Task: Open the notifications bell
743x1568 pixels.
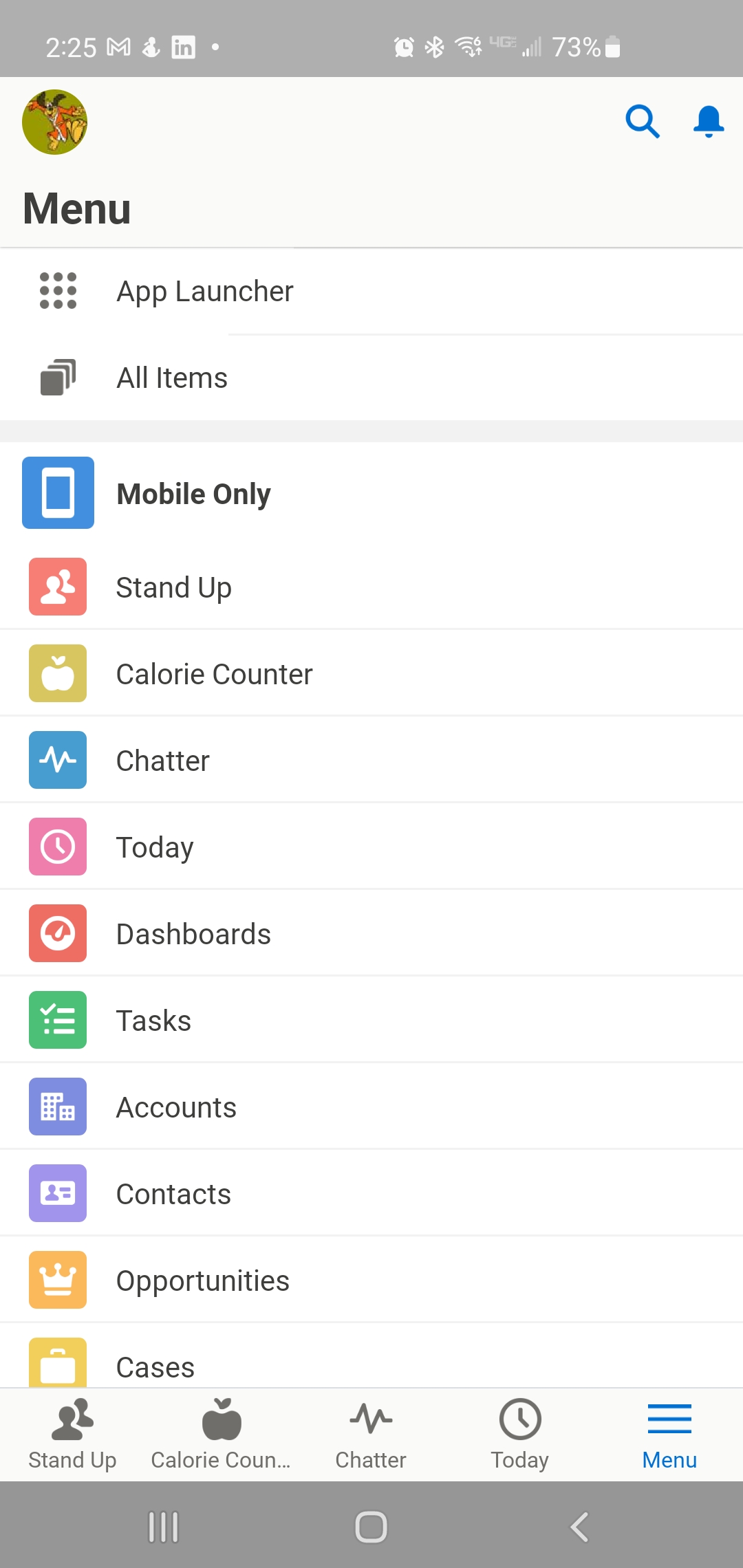Action: pos(708,122)
